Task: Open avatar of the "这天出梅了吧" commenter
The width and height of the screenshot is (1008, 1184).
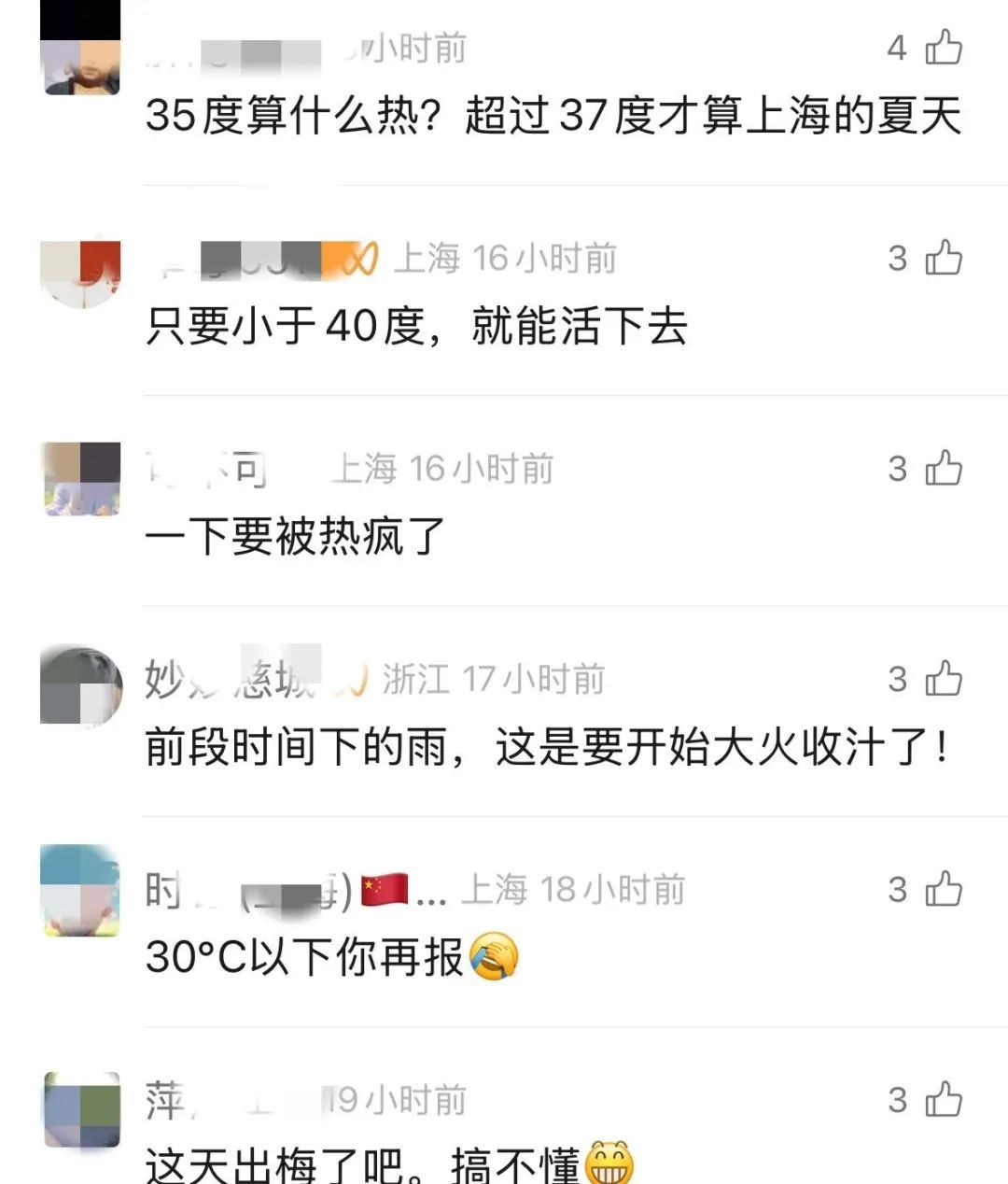Action: click(x=81, y=1110)
